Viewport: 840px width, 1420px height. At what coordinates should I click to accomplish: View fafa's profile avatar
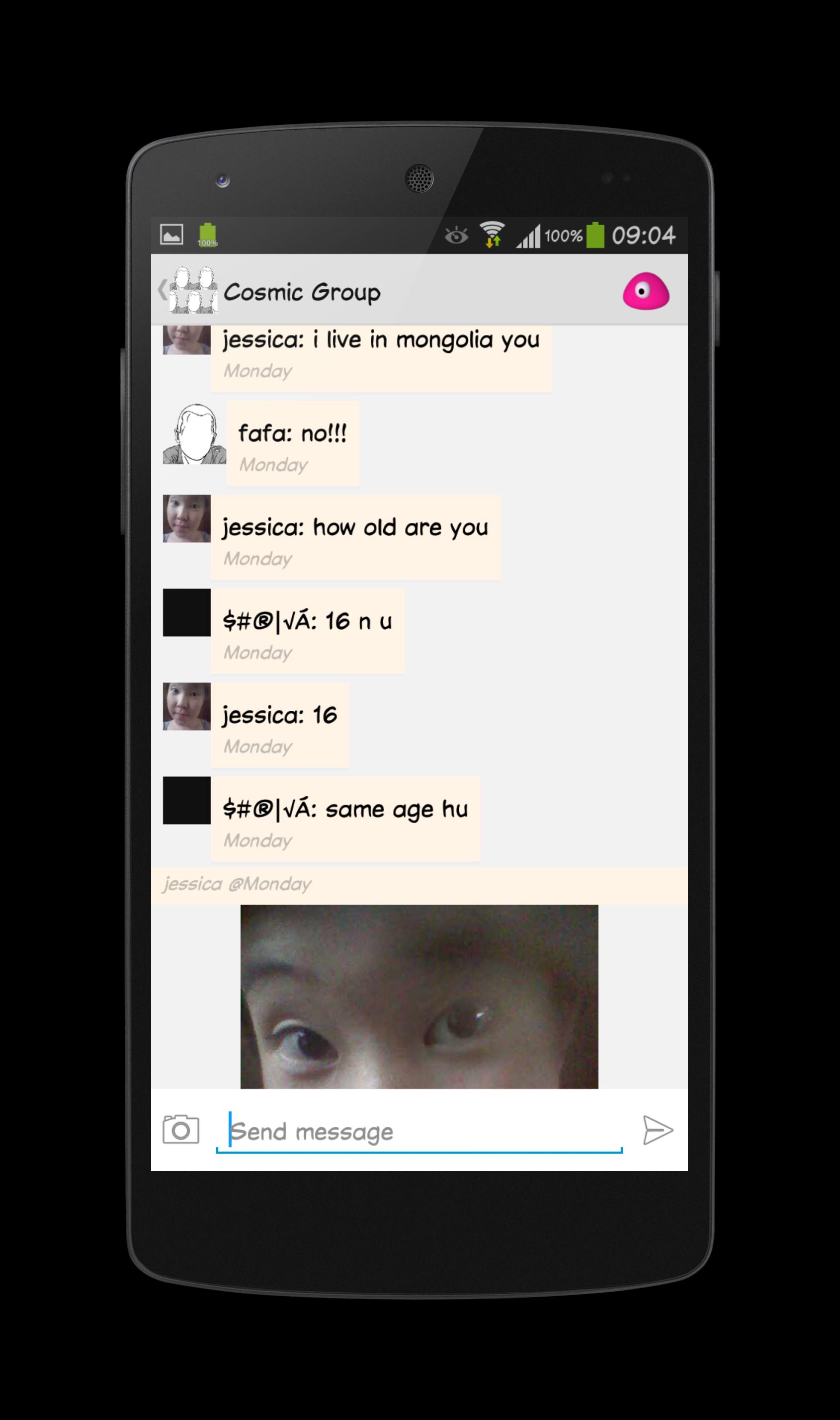pyautogui.click(x=194, y=434)
